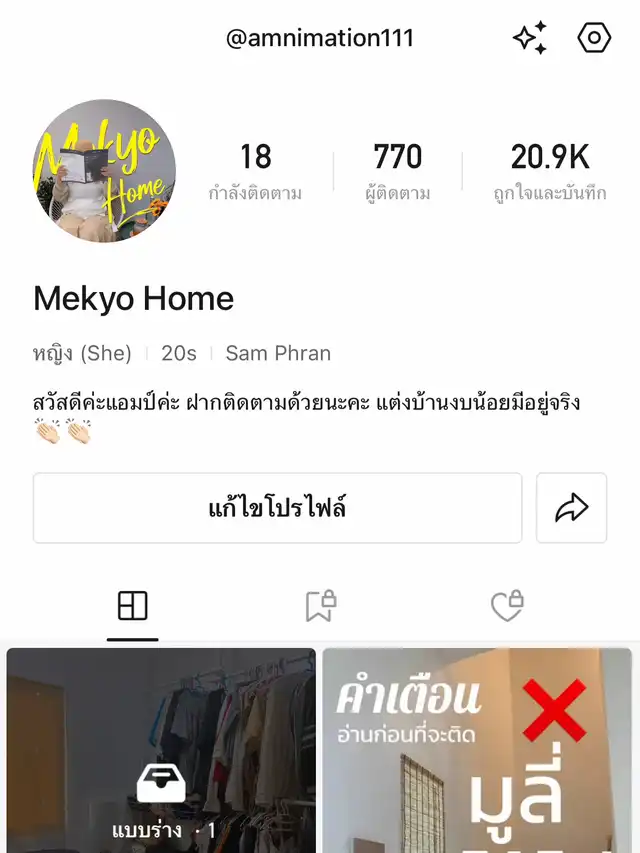Open the sparkle stars icon
Viewport: 640px width, 853px height.
tap(530, 38)
